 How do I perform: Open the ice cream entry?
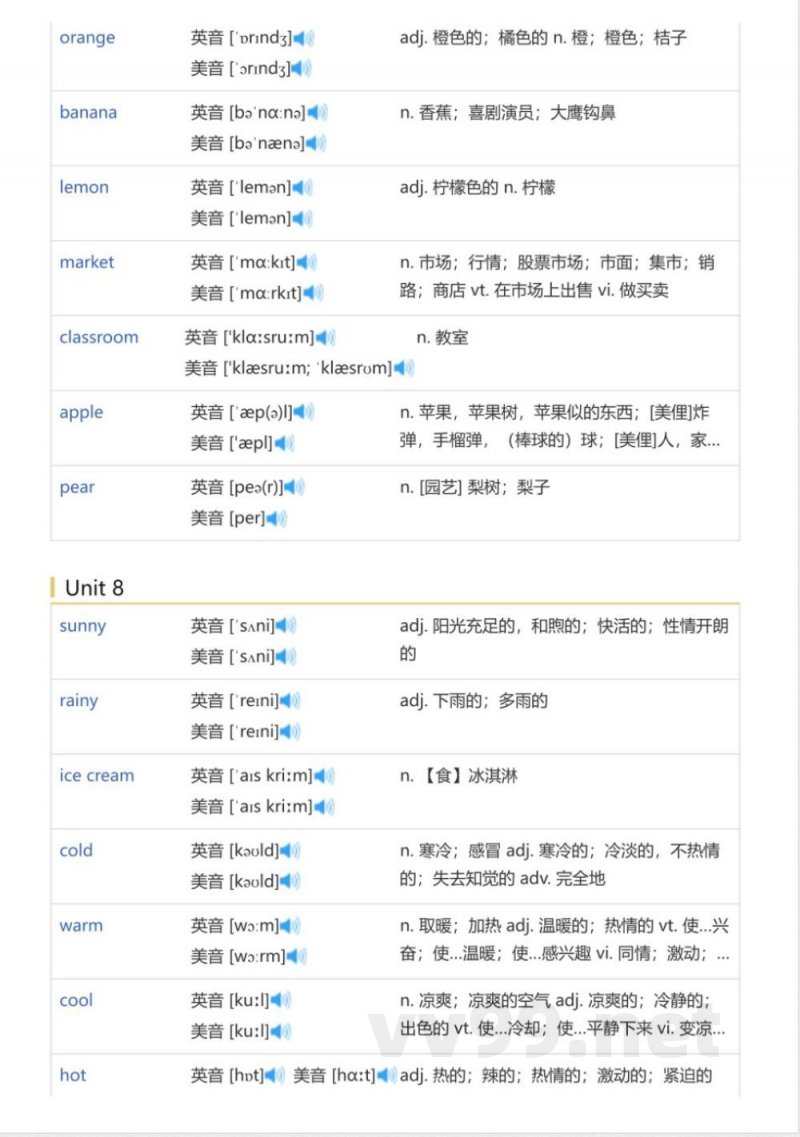pos(96,775)
